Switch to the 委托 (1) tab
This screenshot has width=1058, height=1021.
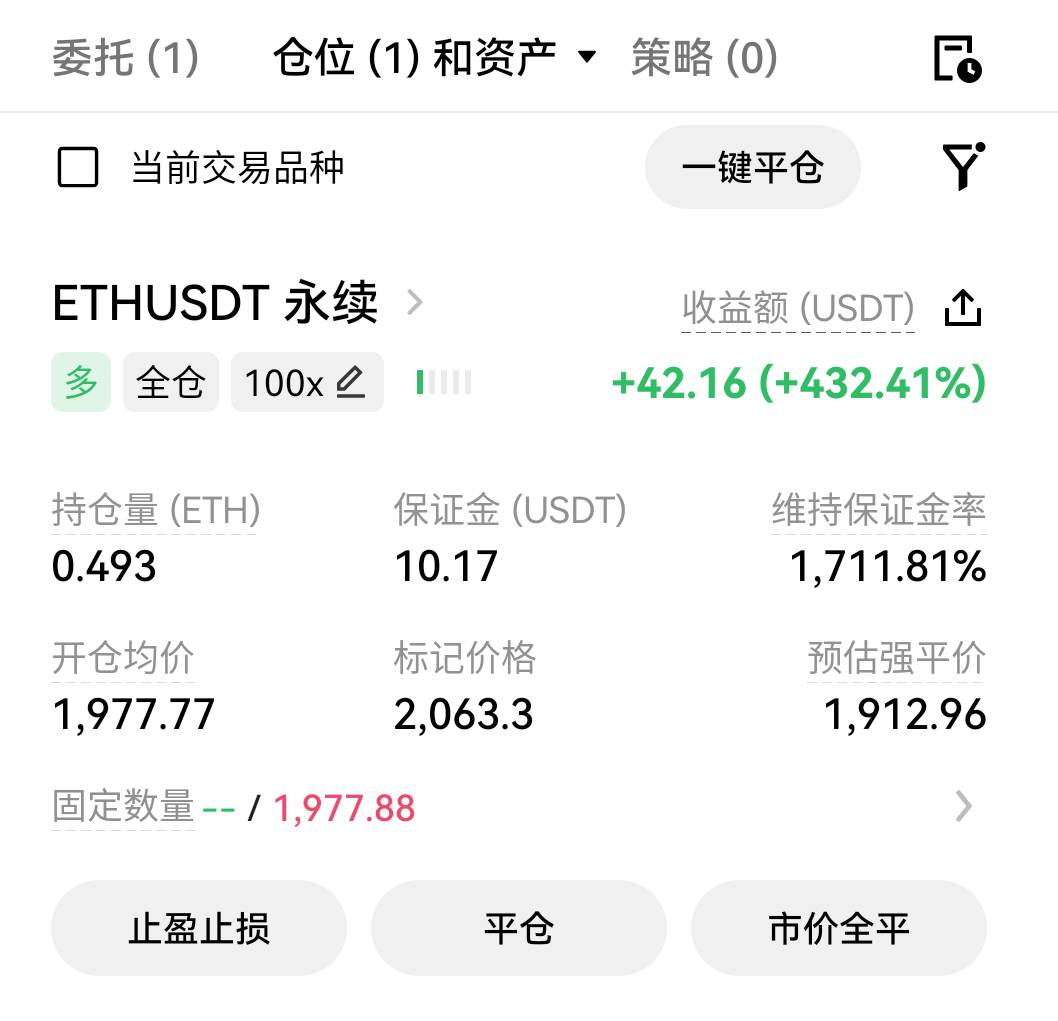(125, 58)
